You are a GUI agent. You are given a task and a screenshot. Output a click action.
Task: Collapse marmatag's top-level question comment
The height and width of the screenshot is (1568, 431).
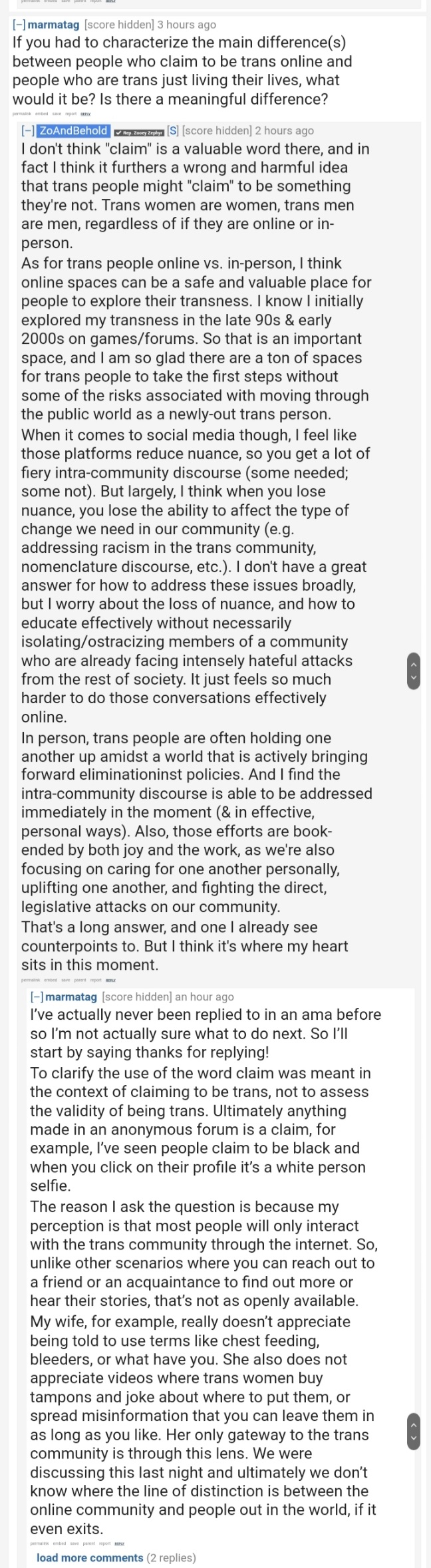pyautogui.click(x=20, y=25)
